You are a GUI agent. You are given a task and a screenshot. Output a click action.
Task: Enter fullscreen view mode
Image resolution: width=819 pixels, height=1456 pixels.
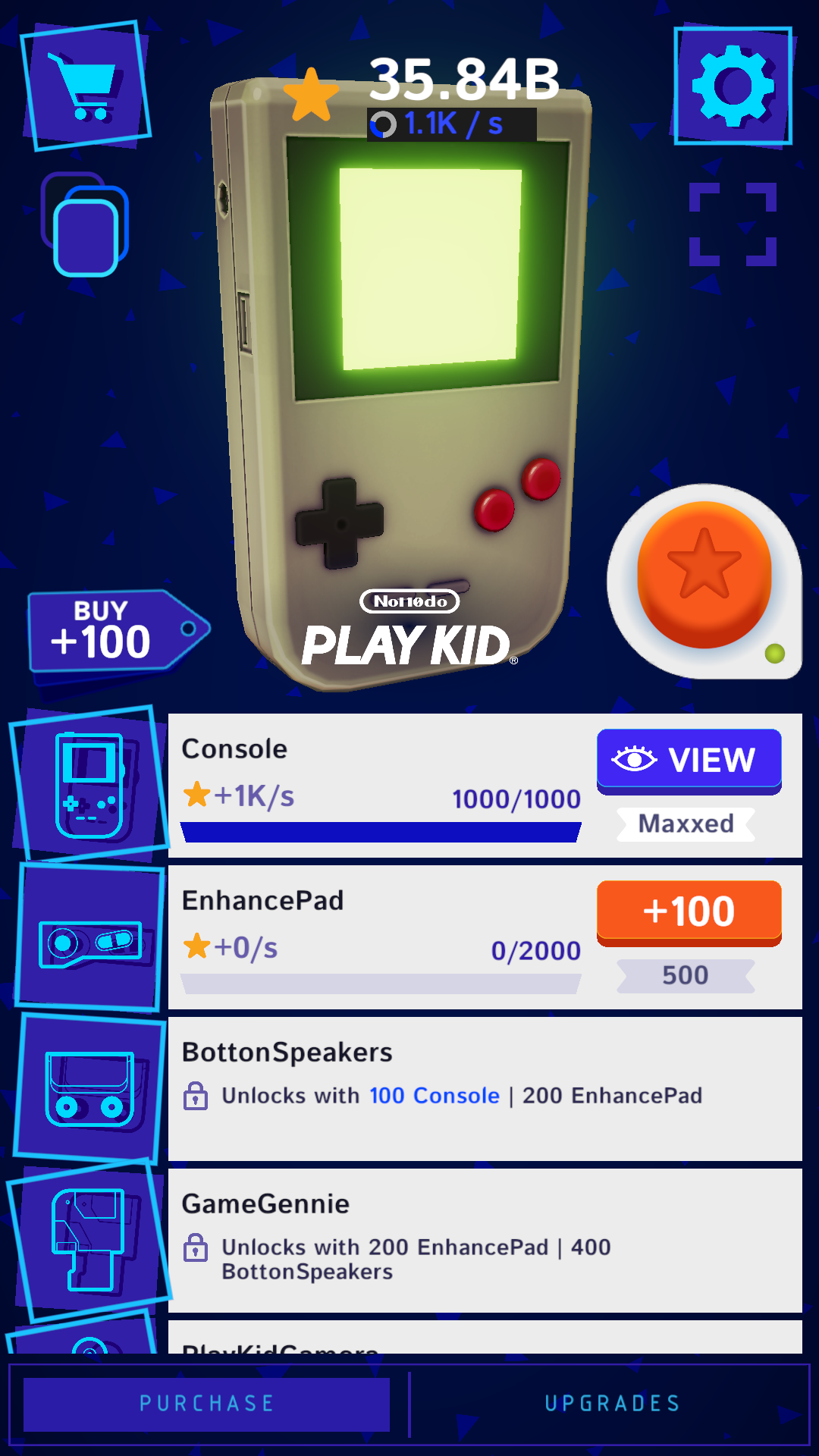[733, 224]
